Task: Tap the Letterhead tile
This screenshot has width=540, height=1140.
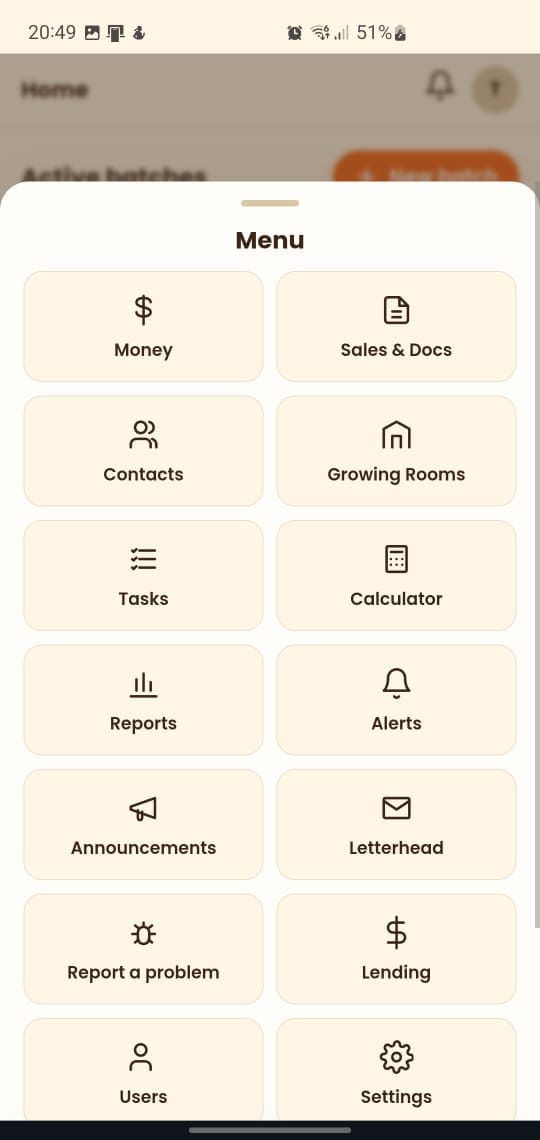Action: click(396, 824)
